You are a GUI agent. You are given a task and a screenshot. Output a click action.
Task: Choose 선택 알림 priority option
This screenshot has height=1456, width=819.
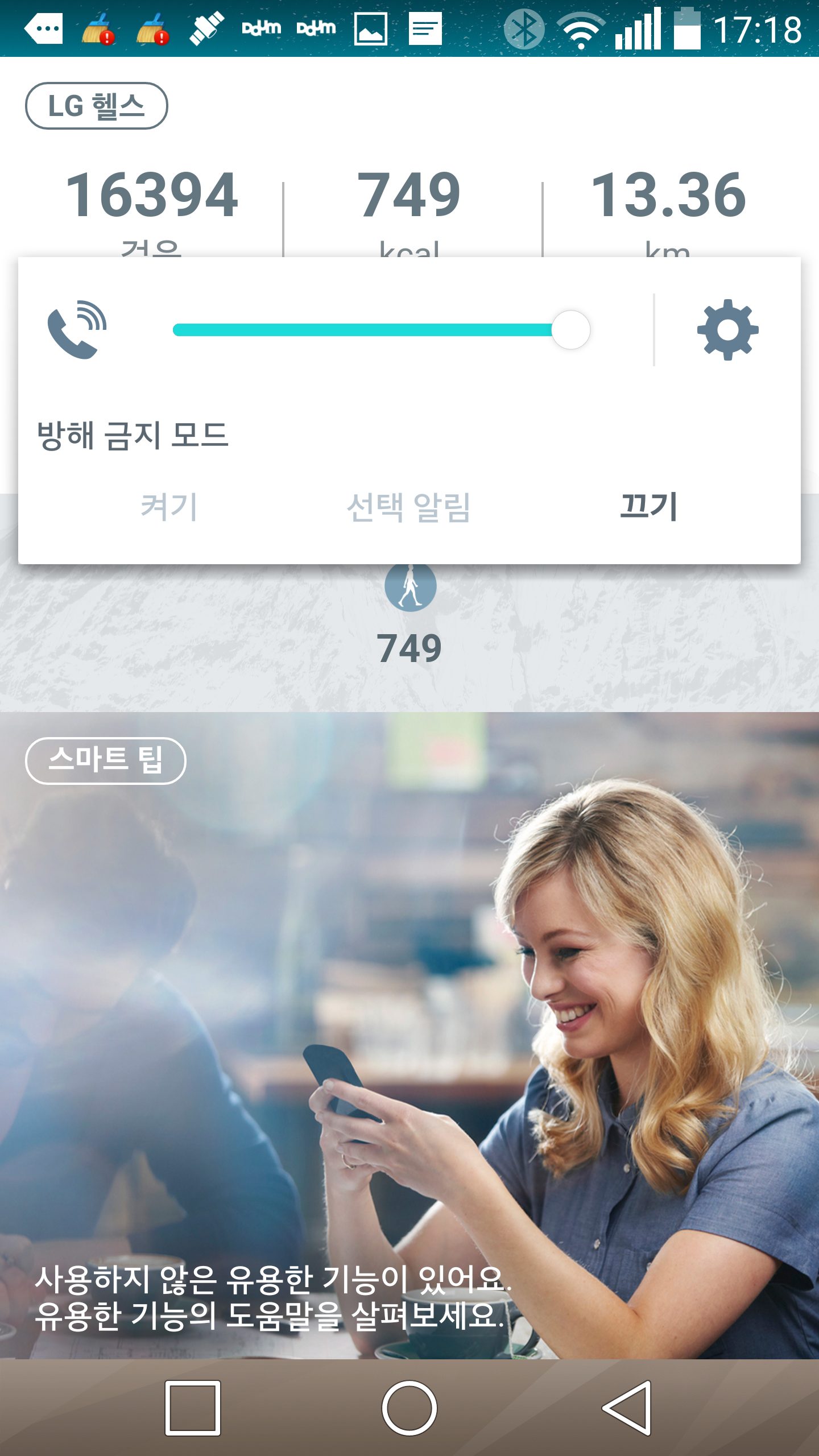[x=409, y=506]
